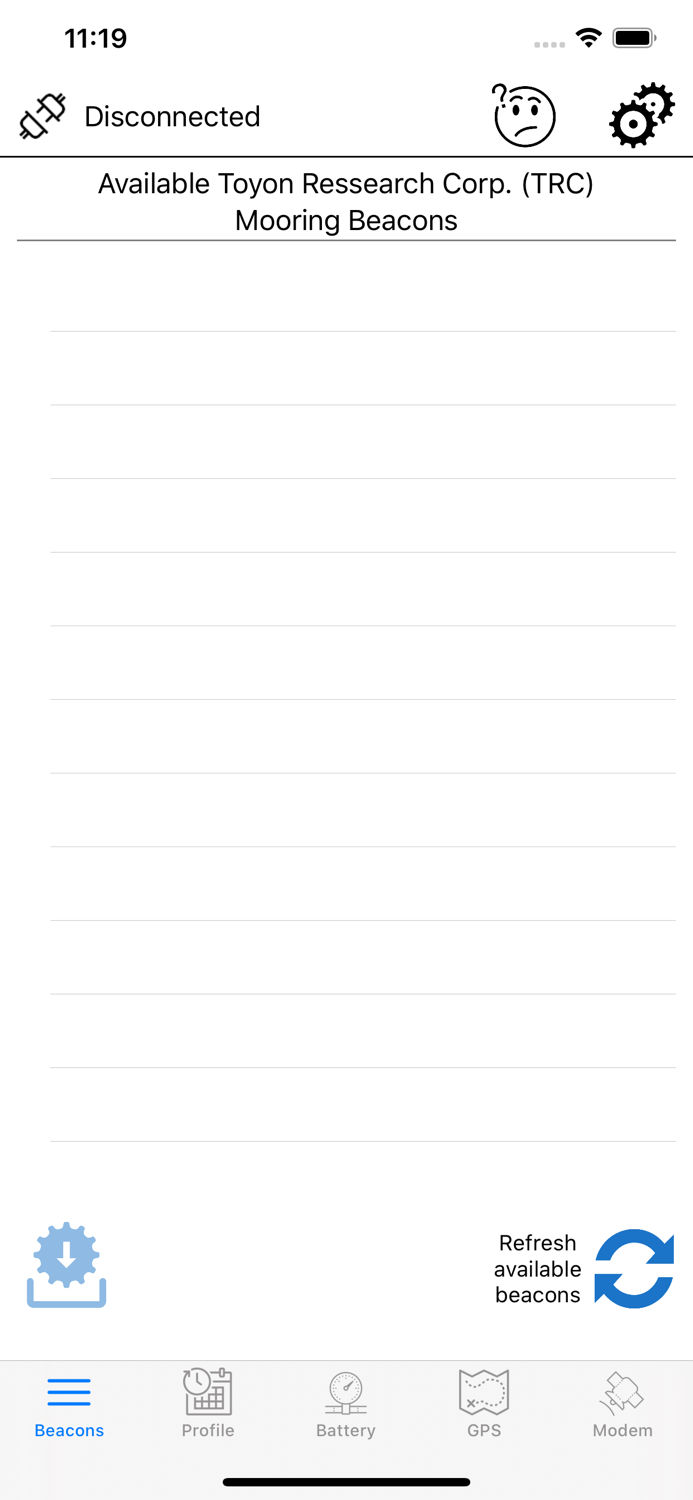Go to the Modem tab
This screenshot has width=693, height=1500.
click(622, 1404)
